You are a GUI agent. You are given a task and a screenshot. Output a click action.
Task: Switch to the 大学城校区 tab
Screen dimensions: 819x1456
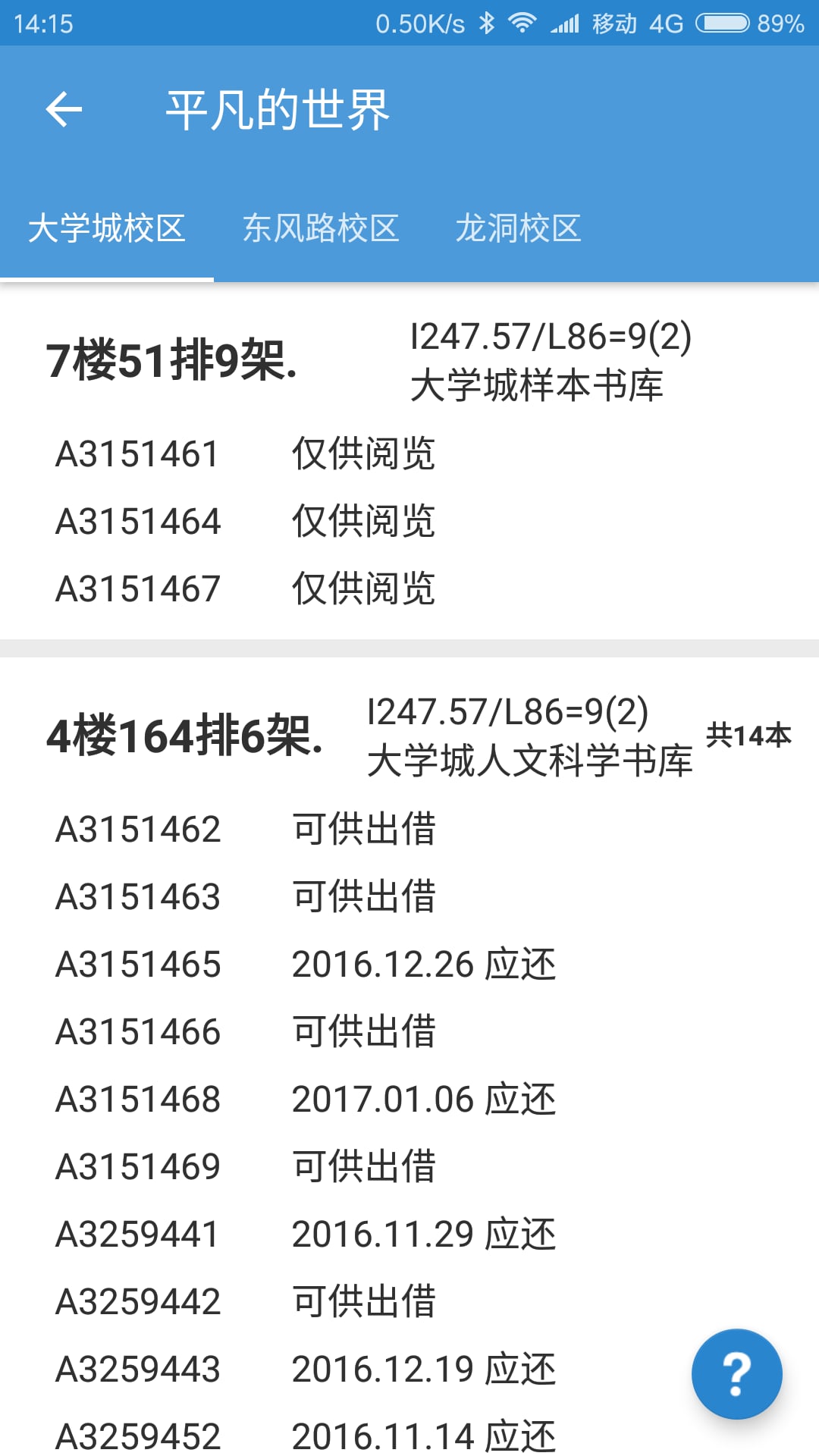pos(107,228)
